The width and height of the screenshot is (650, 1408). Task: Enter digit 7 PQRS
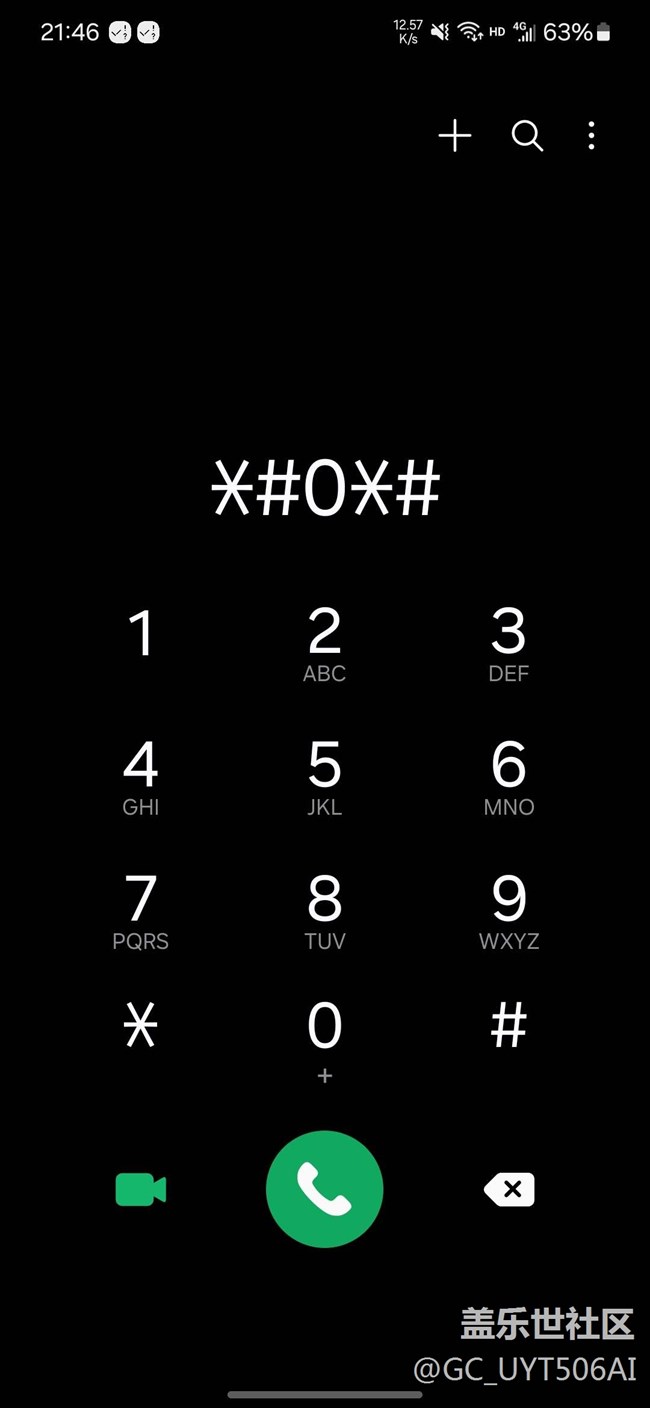pyautogui.click(x=141, y=912)
